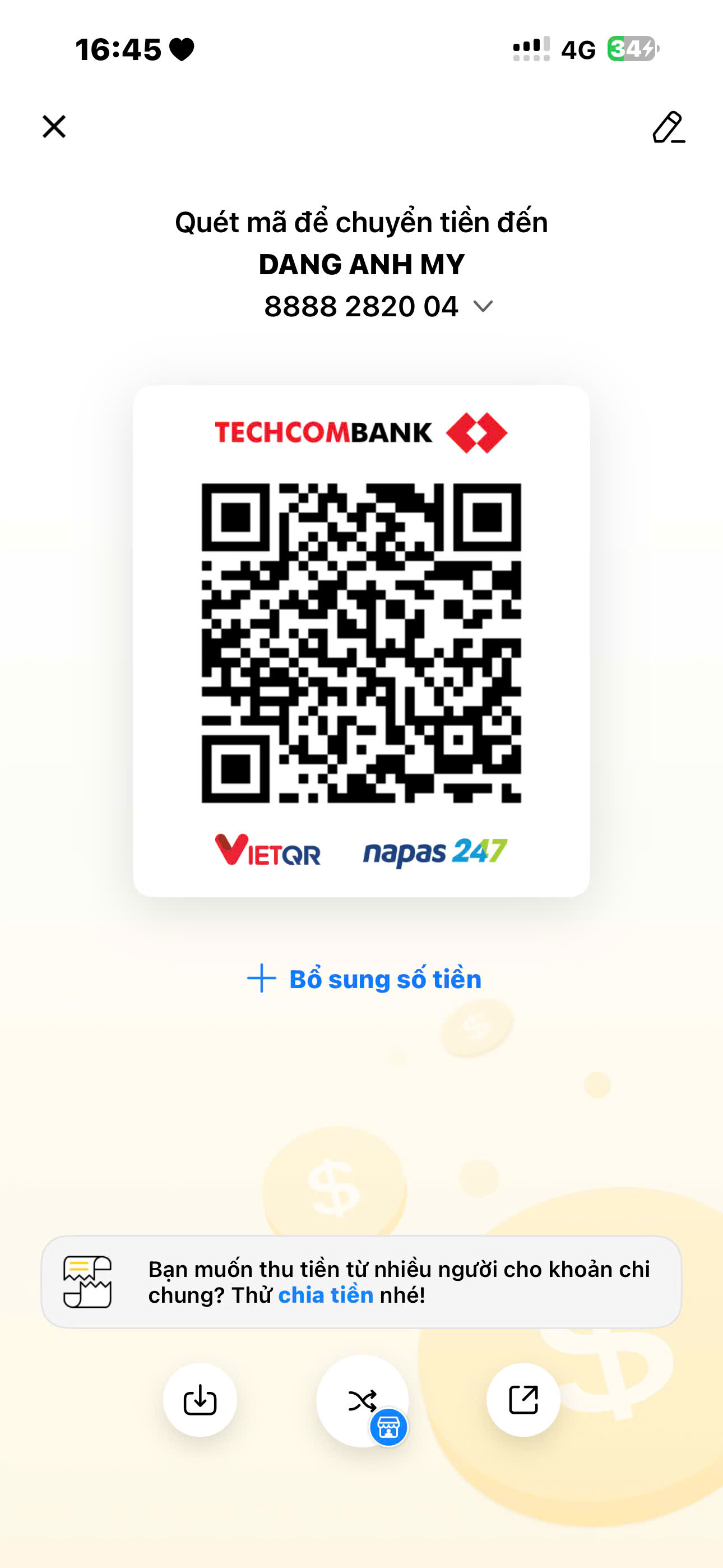Share the QR code externally
Image resolution: width=723 pixels, height=1568 pixels.
[523, 1399]
